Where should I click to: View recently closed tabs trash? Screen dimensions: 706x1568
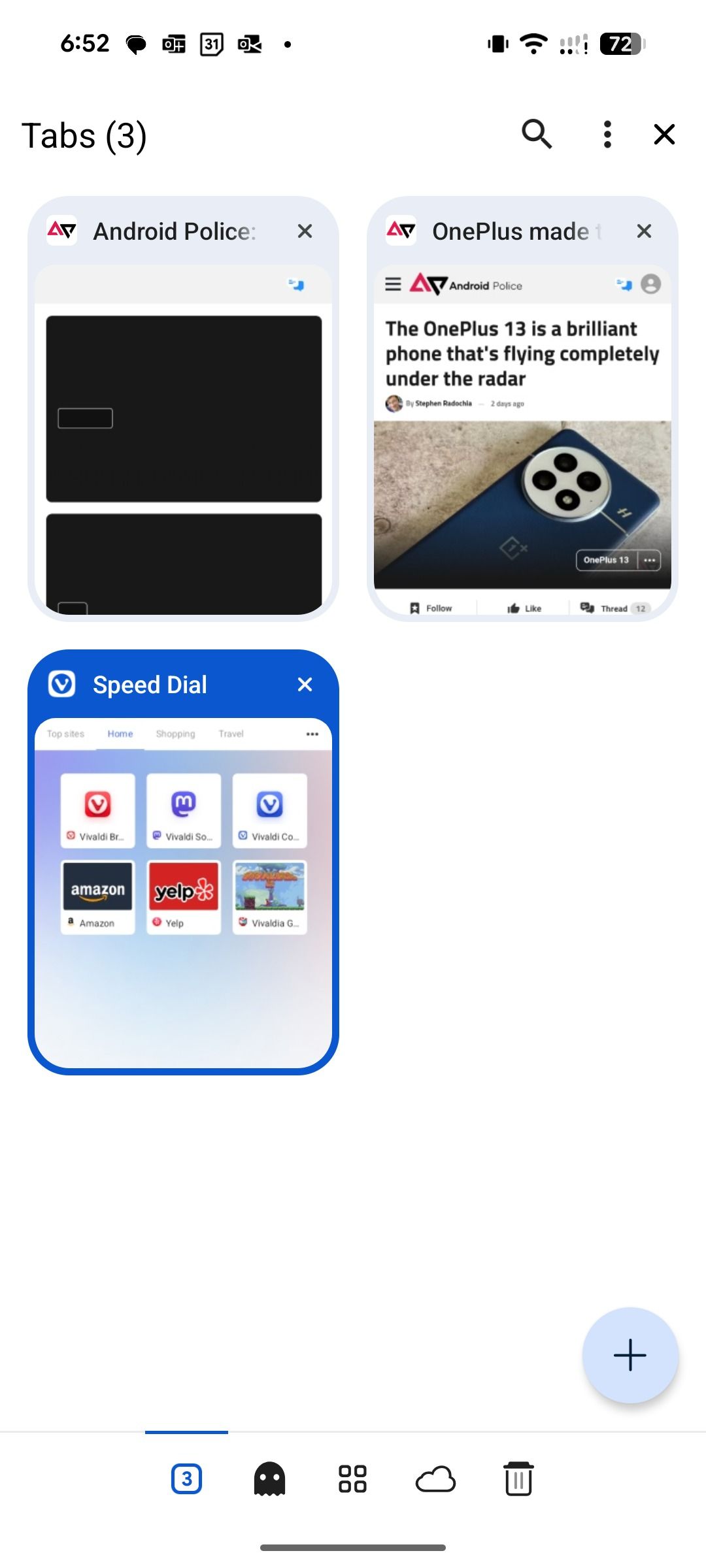pos(518,1479)
